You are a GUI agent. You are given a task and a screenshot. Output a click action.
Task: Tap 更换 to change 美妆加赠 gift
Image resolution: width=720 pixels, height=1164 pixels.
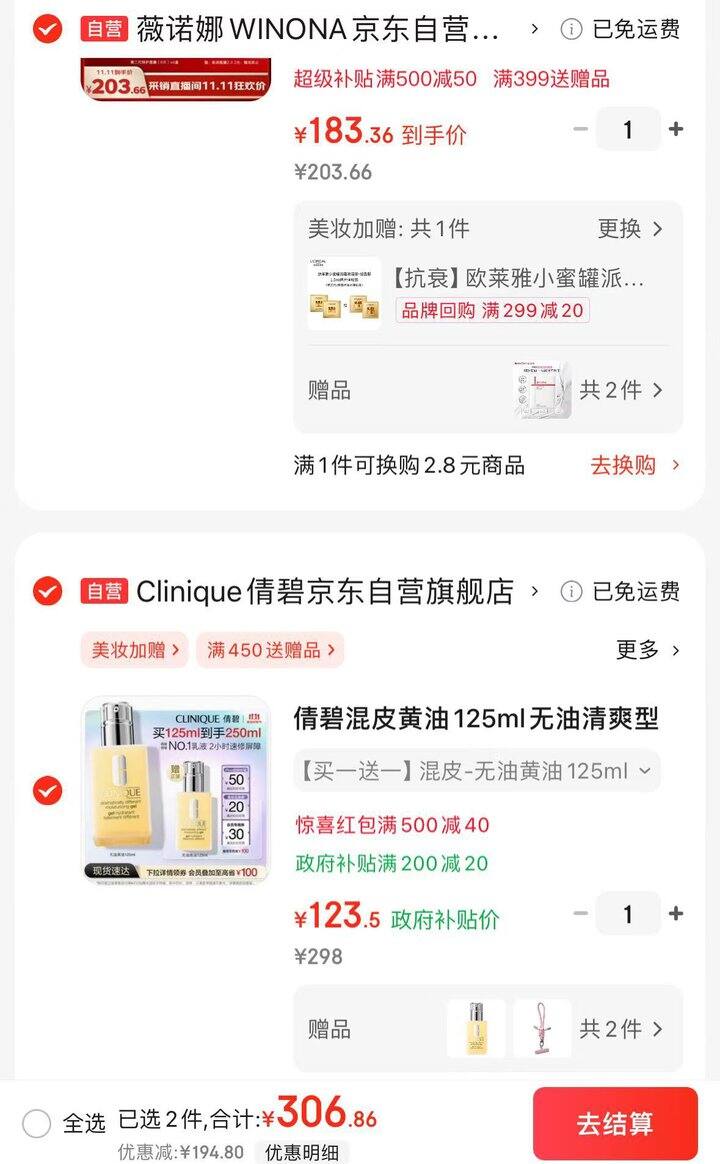pyautogui.click(x=630, y=228)
